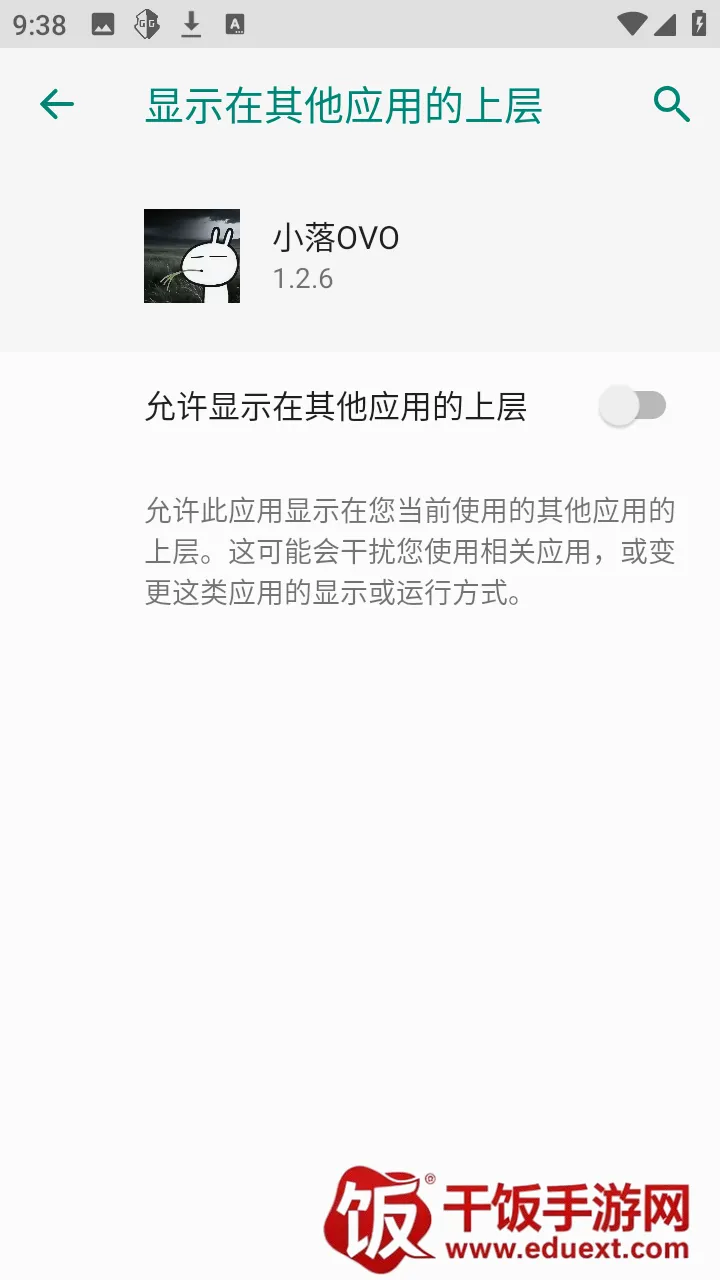Image resolution: width=720 pixels, height=1280 pixels.
Task: Enable 允许显示在其他应用的上层 switch
Action: [633, 406]
